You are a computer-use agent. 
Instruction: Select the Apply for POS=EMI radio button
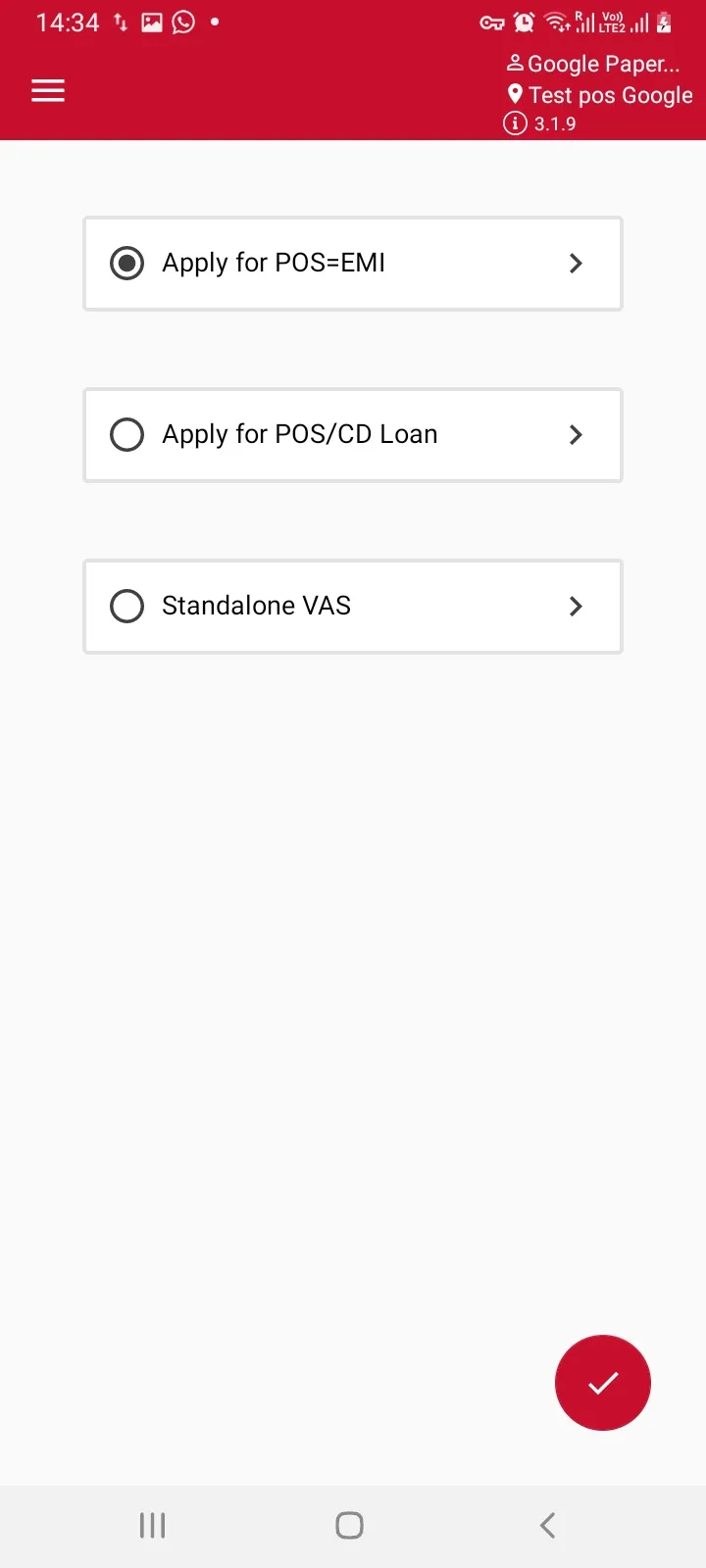pos(126,263)
